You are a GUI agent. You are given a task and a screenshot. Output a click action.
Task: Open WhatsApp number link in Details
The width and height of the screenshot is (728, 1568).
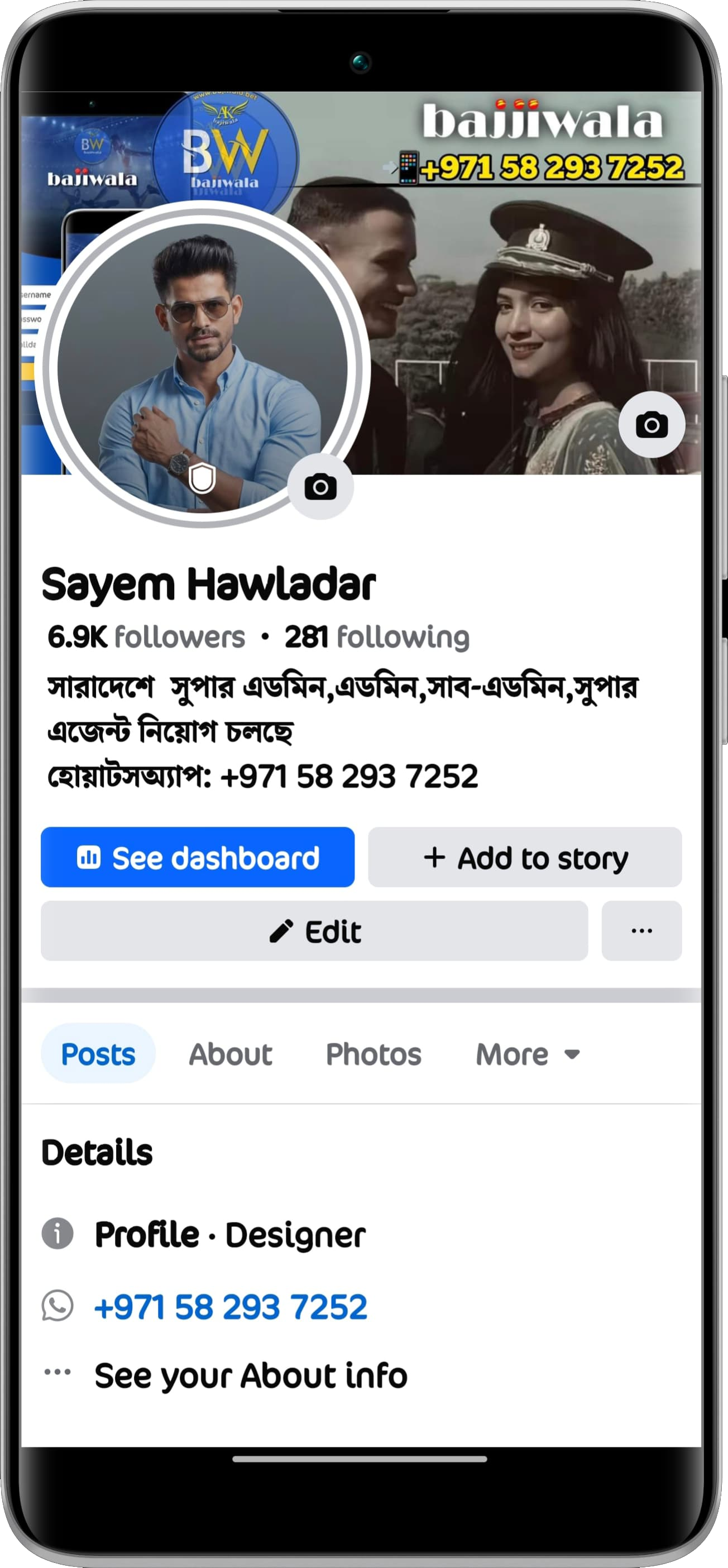pyautogui.click(x=230, y=1306)
